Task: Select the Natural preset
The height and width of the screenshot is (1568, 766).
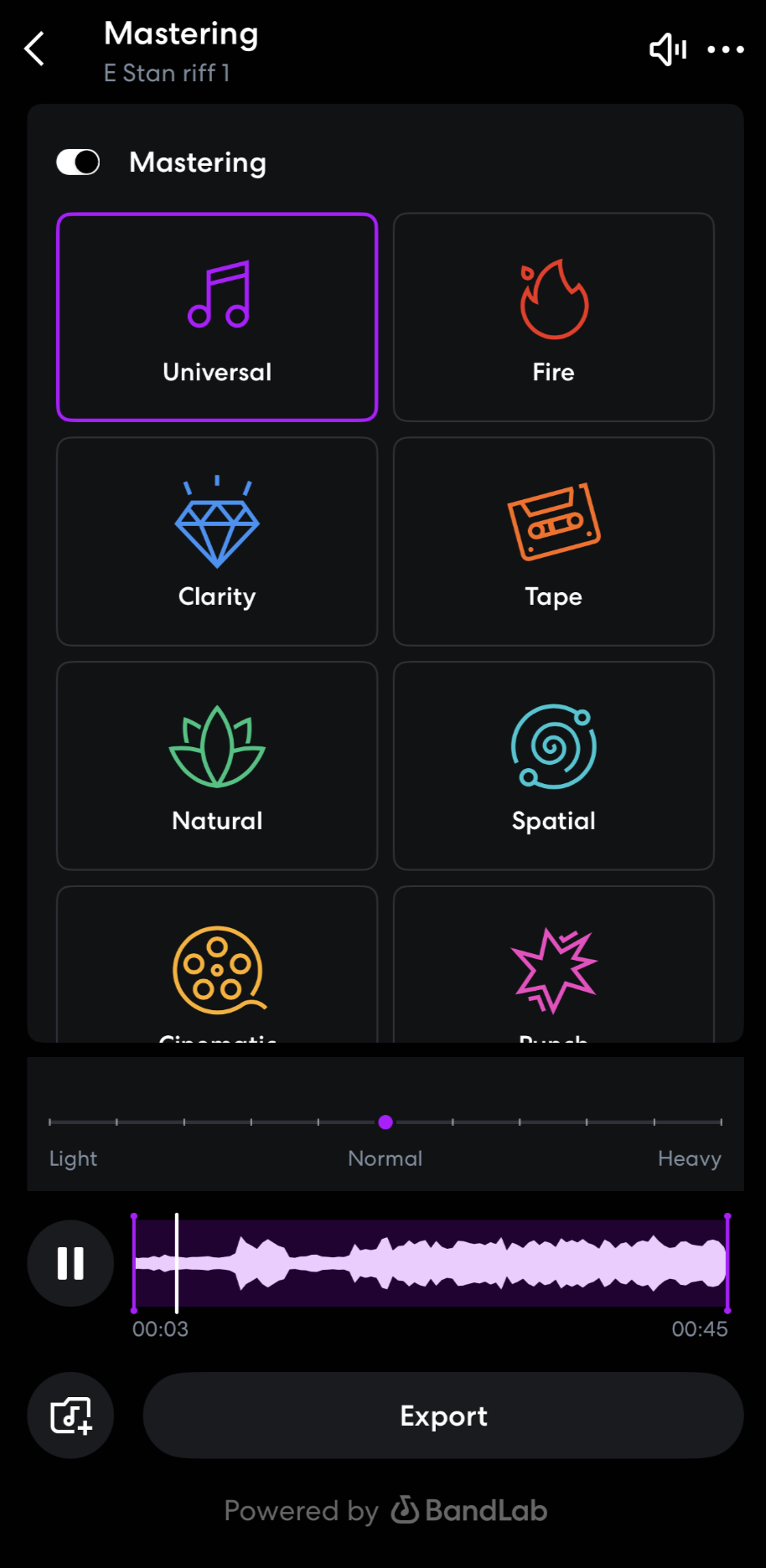Action: coord(217,766)
